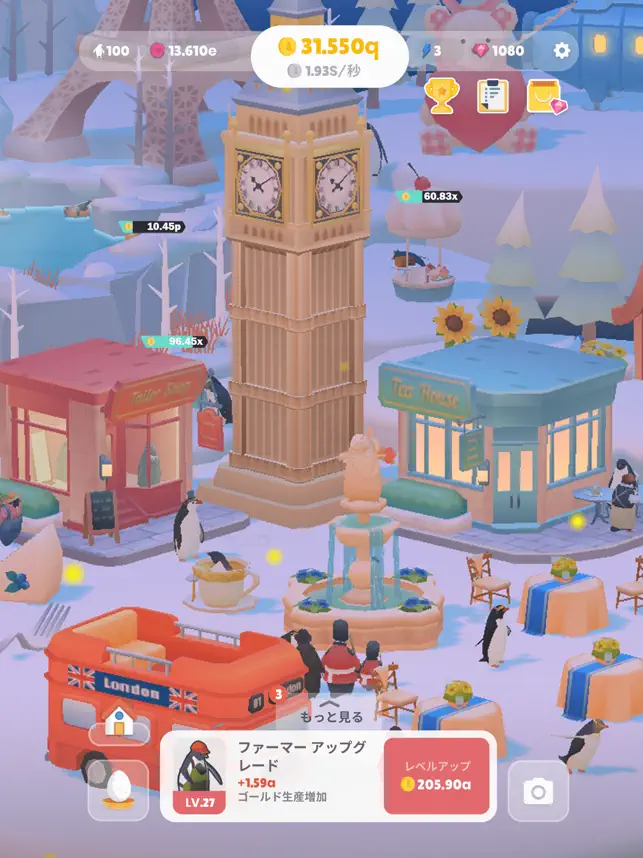Open the ファーマー アップグレード card
This screenshot has width=643, height=858.
[x=270, y=775]
